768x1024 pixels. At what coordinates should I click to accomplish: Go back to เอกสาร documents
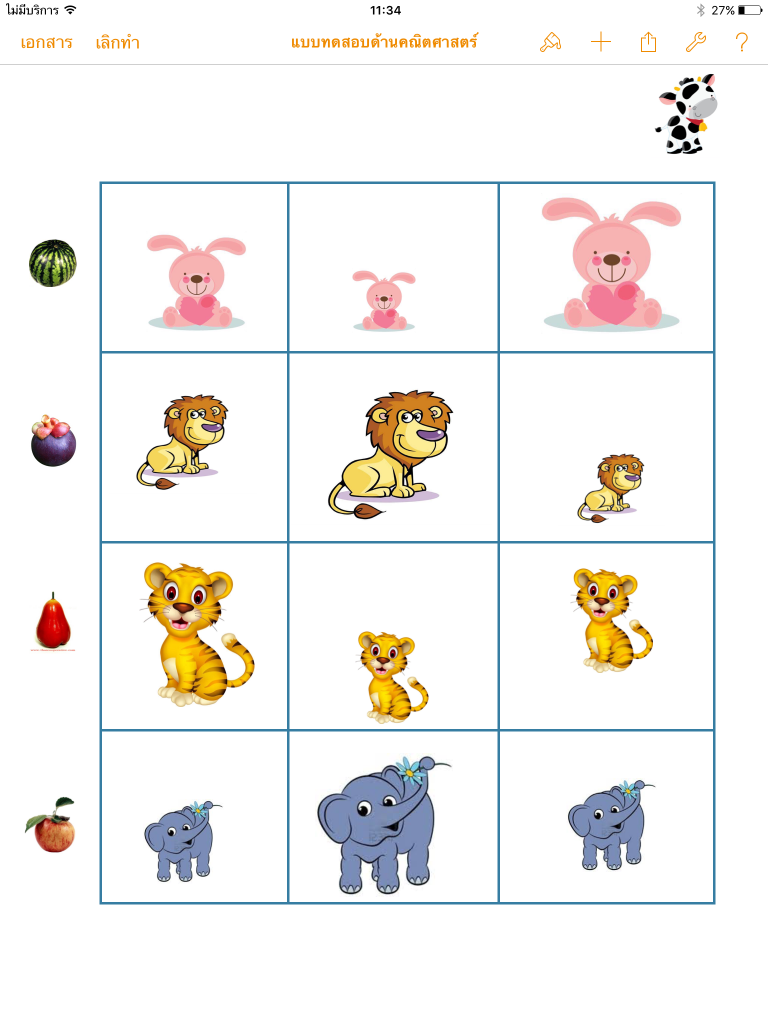tap(46, 42)
